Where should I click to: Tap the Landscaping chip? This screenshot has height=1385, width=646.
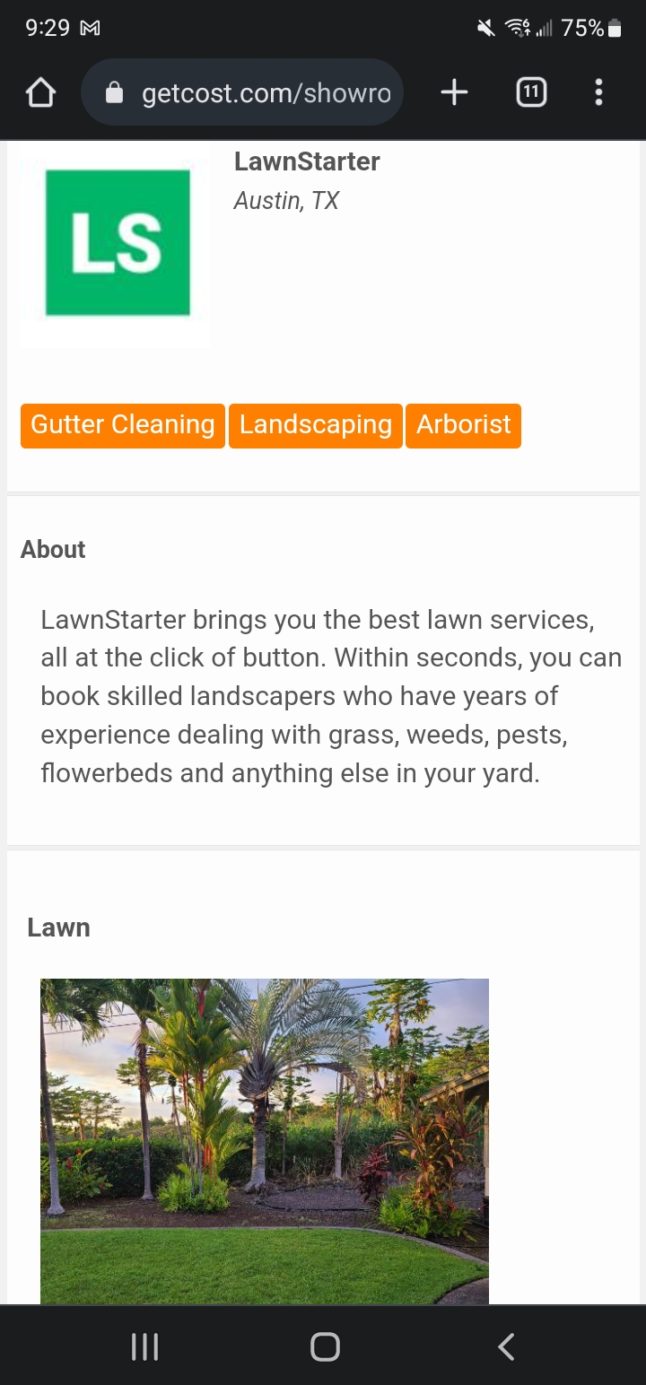point(315,425)
